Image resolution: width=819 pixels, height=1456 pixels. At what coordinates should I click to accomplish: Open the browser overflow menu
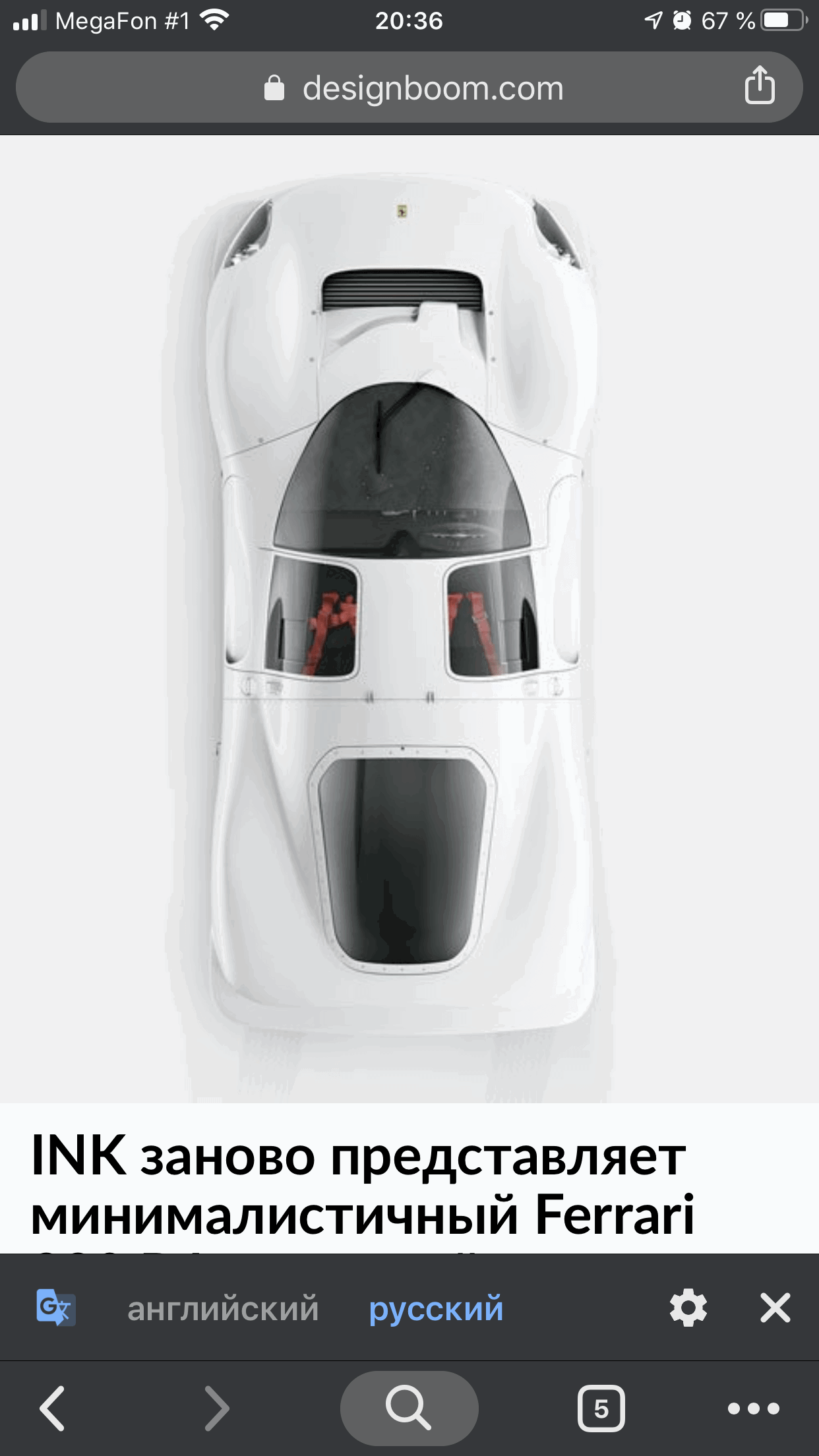click(753, 1409)
